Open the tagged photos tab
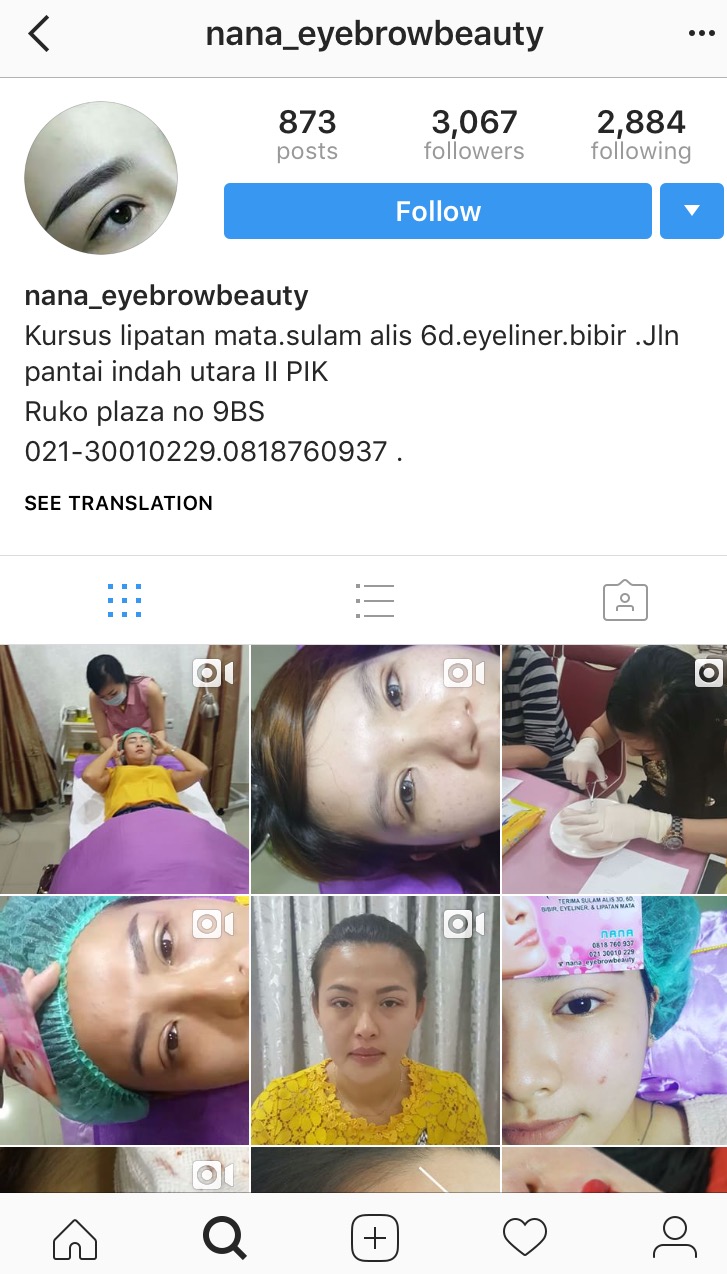This screenshot has width=727, height=1274. point(625,601)
